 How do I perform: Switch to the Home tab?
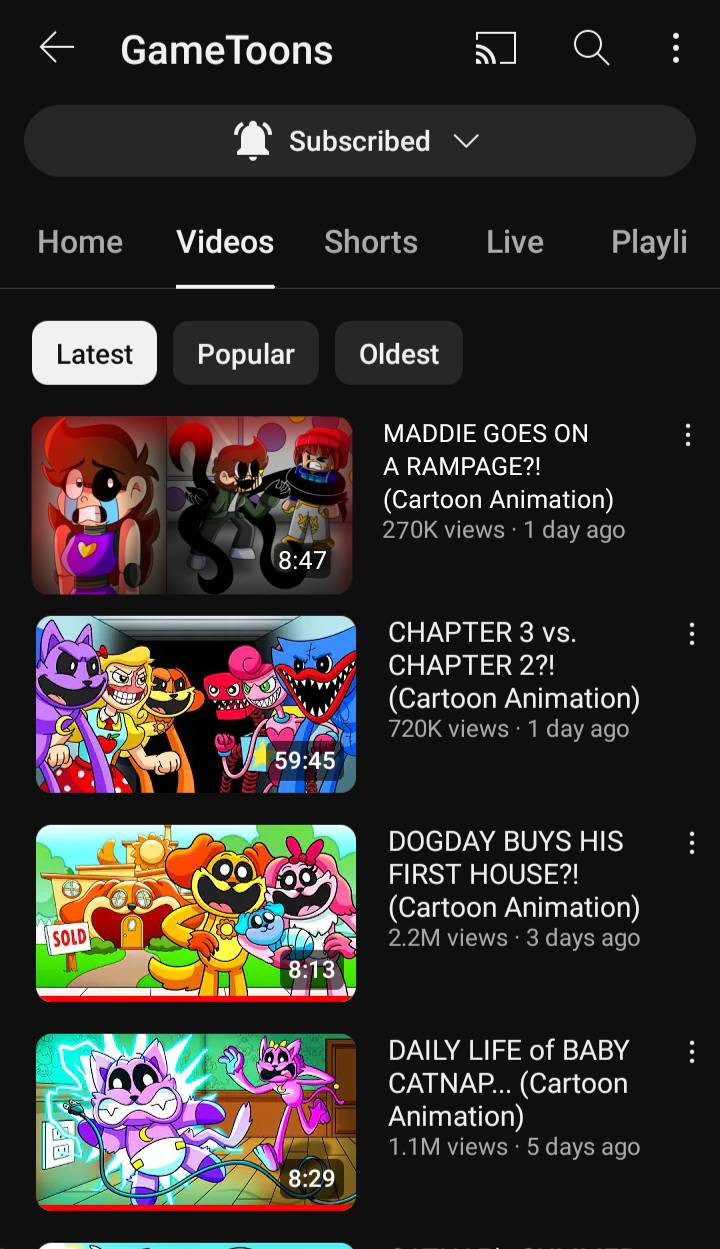point(80,242)
